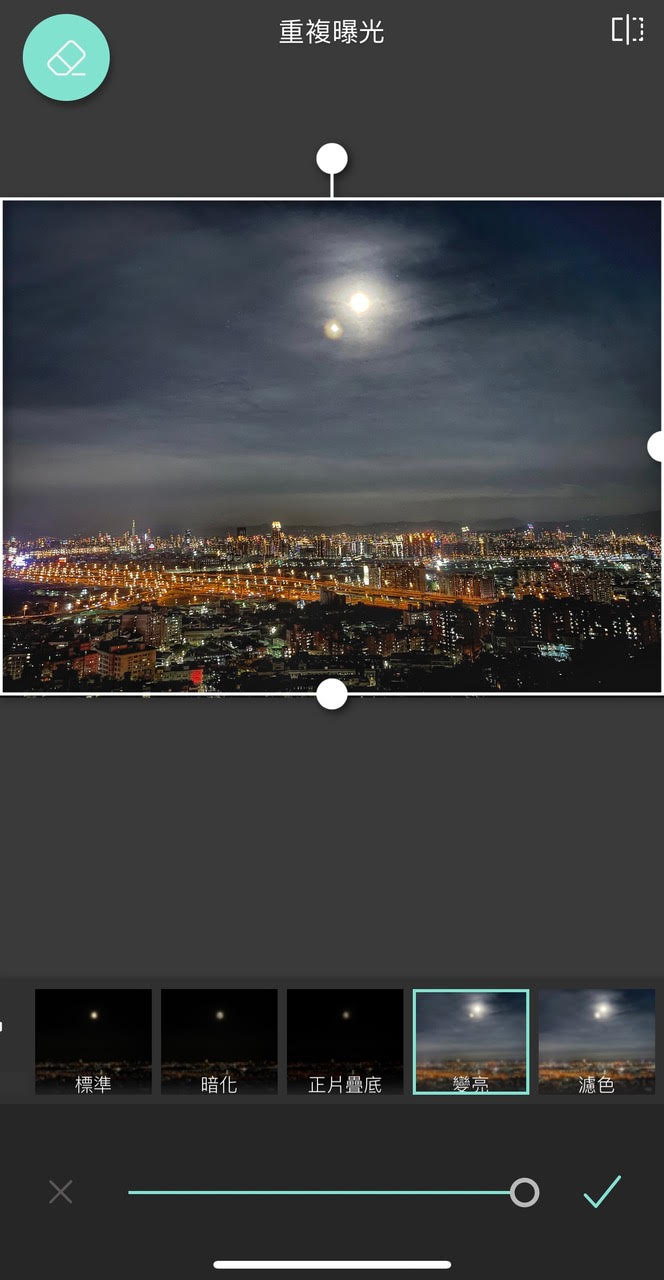Viewport: 664px width, 1280px height.
Task: Switch to the 濾色 blend mode
Action: [x=597, y=1041]
